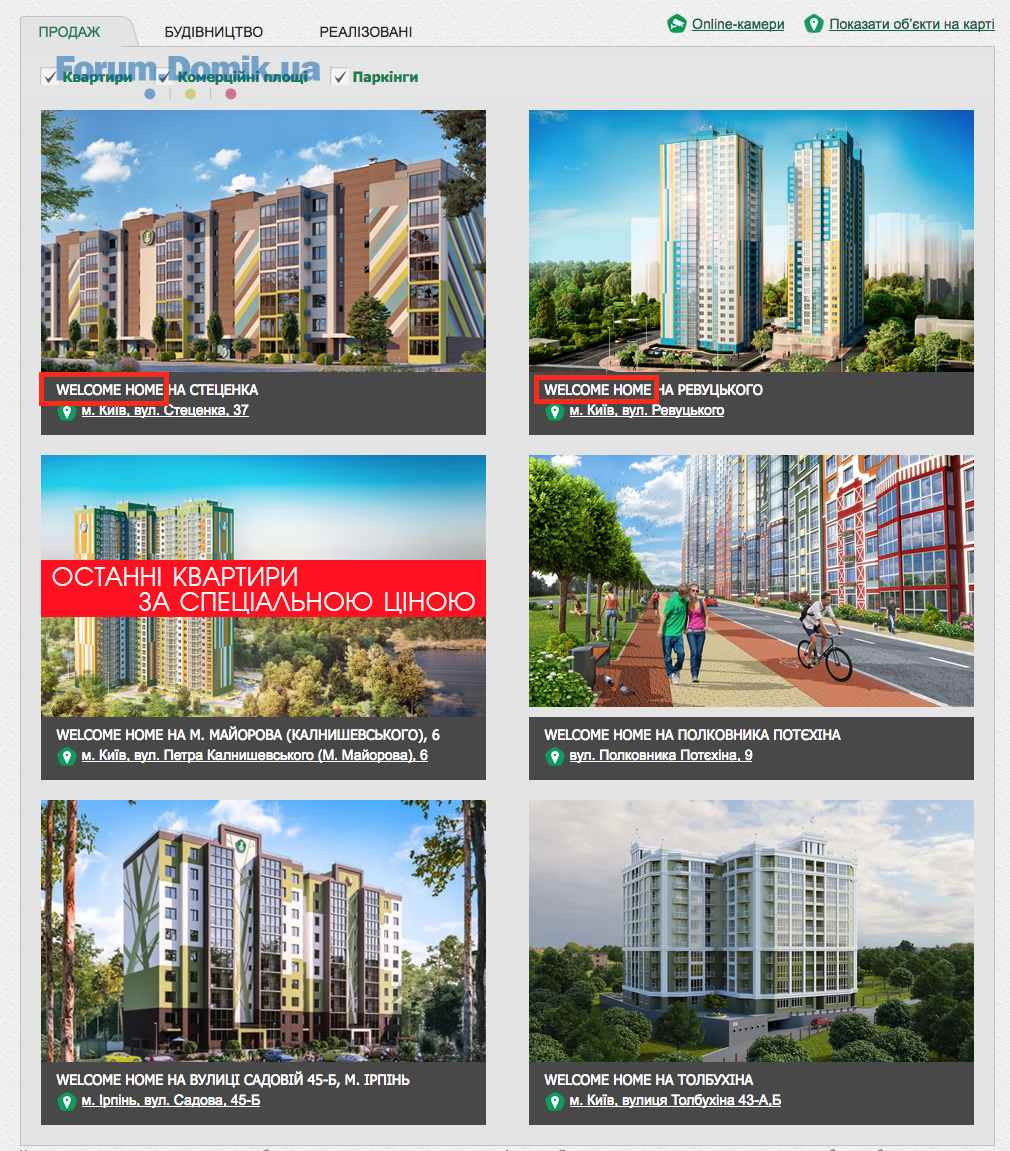Switch to the Реалізовані tab
The image size is (1010, 1151).
tap(365, 32)
